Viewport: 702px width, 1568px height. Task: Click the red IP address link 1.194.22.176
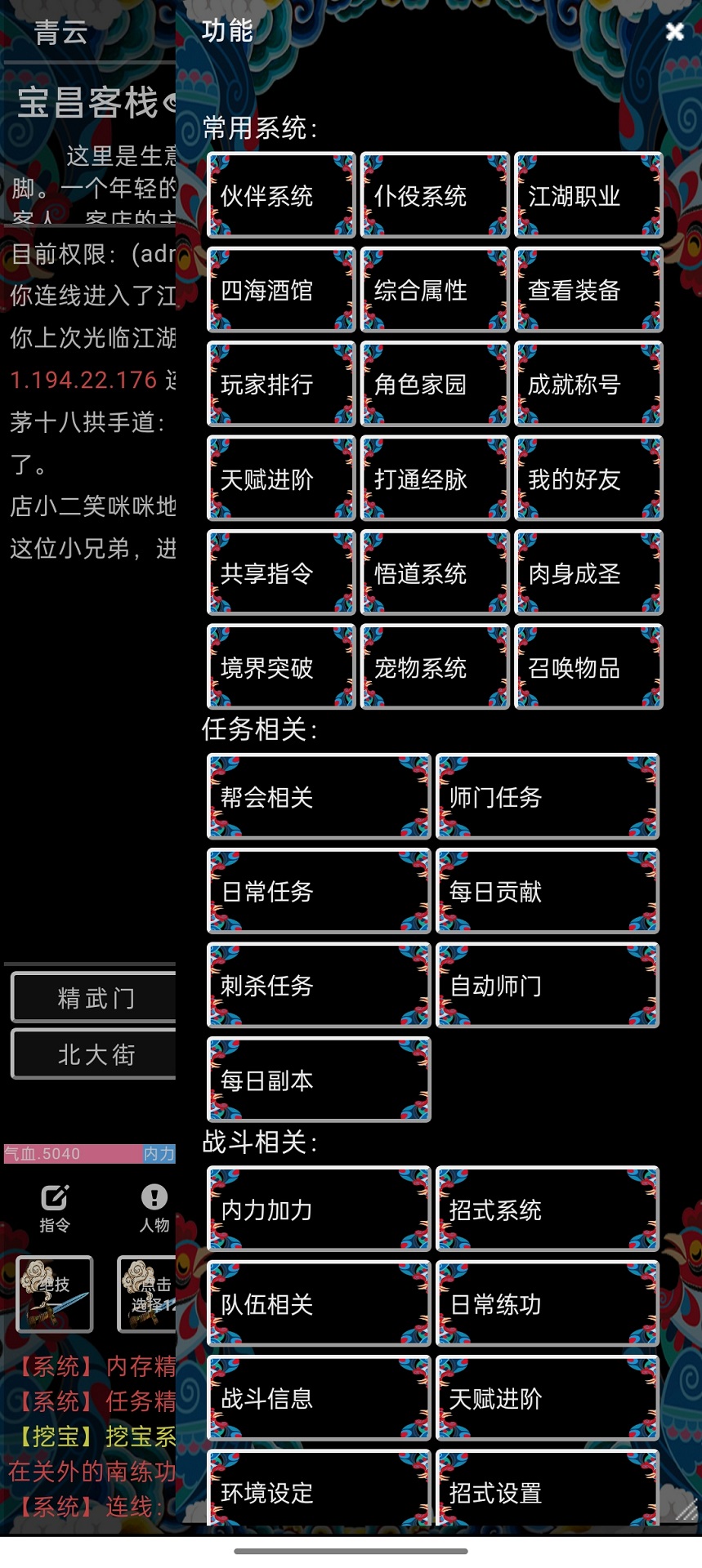(82, 381)
